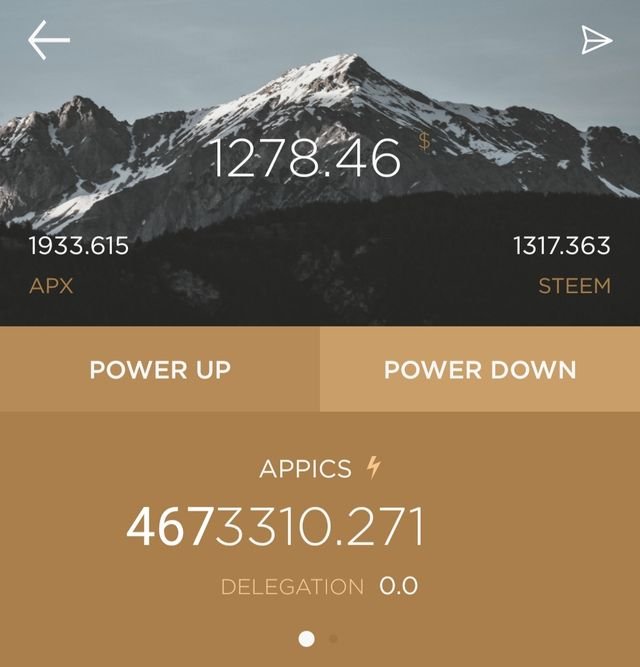Select the POWER DOWN button
This screenshot has height=667, width=640.
pyautogui.click(x=480, y=369)
